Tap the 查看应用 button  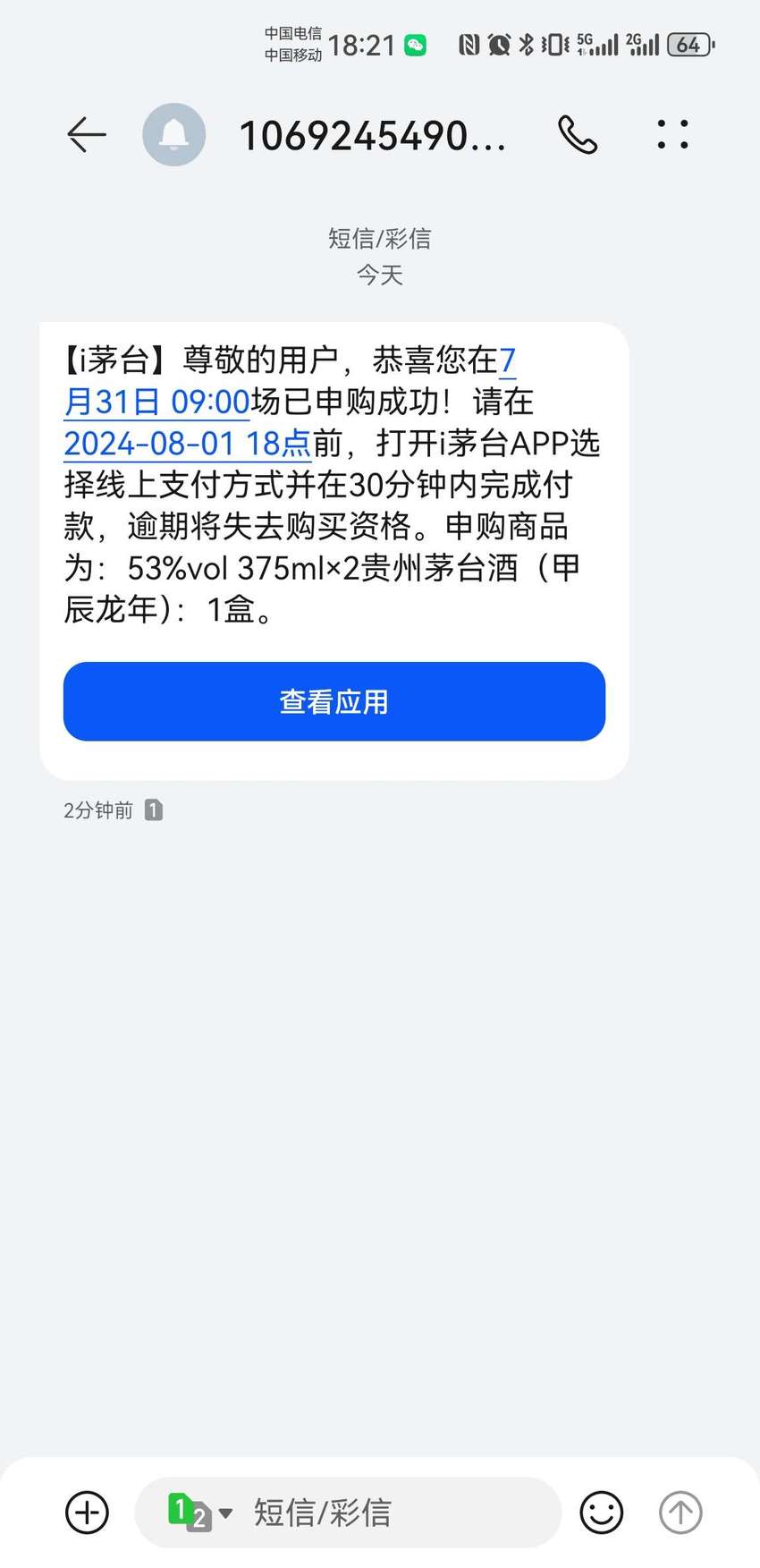click(x=334, y=701)
